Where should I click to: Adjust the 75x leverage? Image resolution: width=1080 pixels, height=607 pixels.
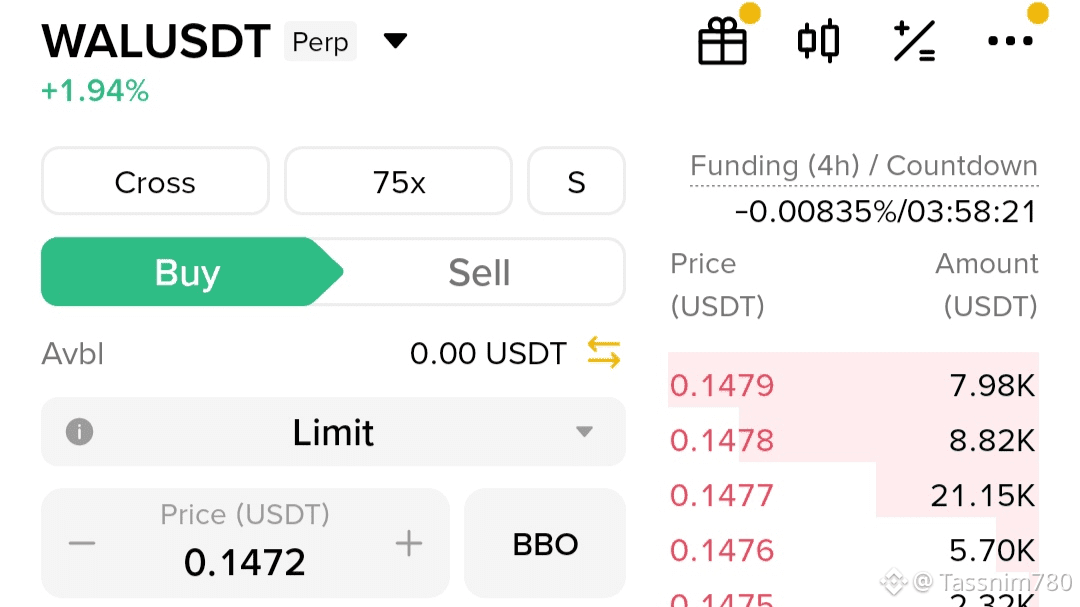(x=398, y=182)
